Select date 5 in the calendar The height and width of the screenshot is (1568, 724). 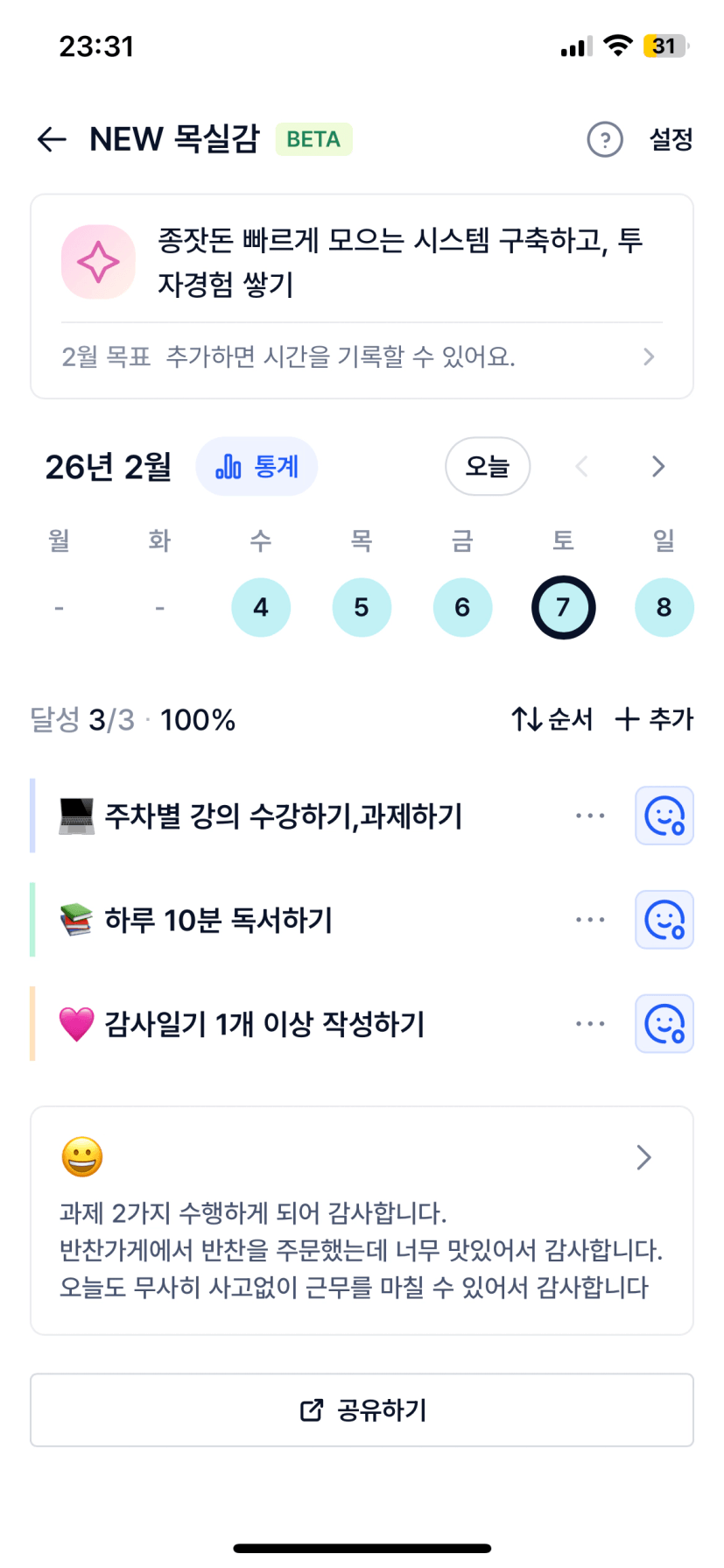tap(362, 607)
